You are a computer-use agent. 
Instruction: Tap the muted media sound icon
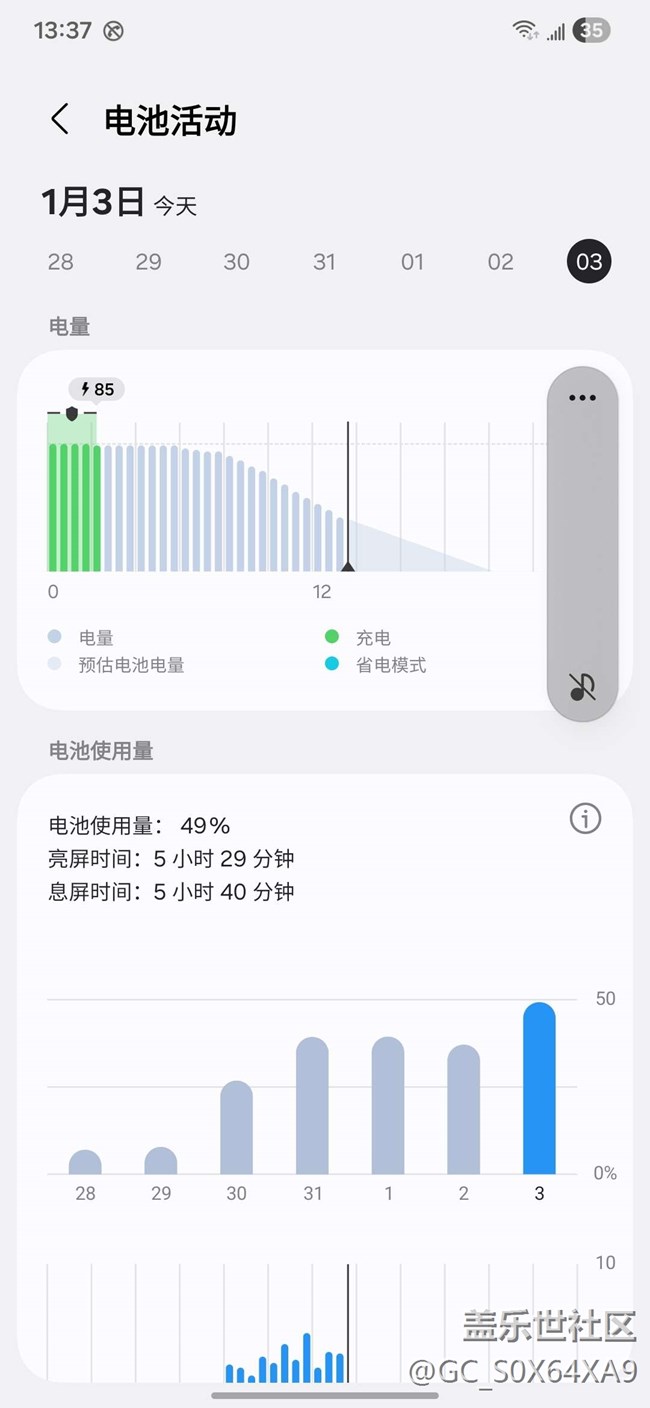click(x=582, y=686)
